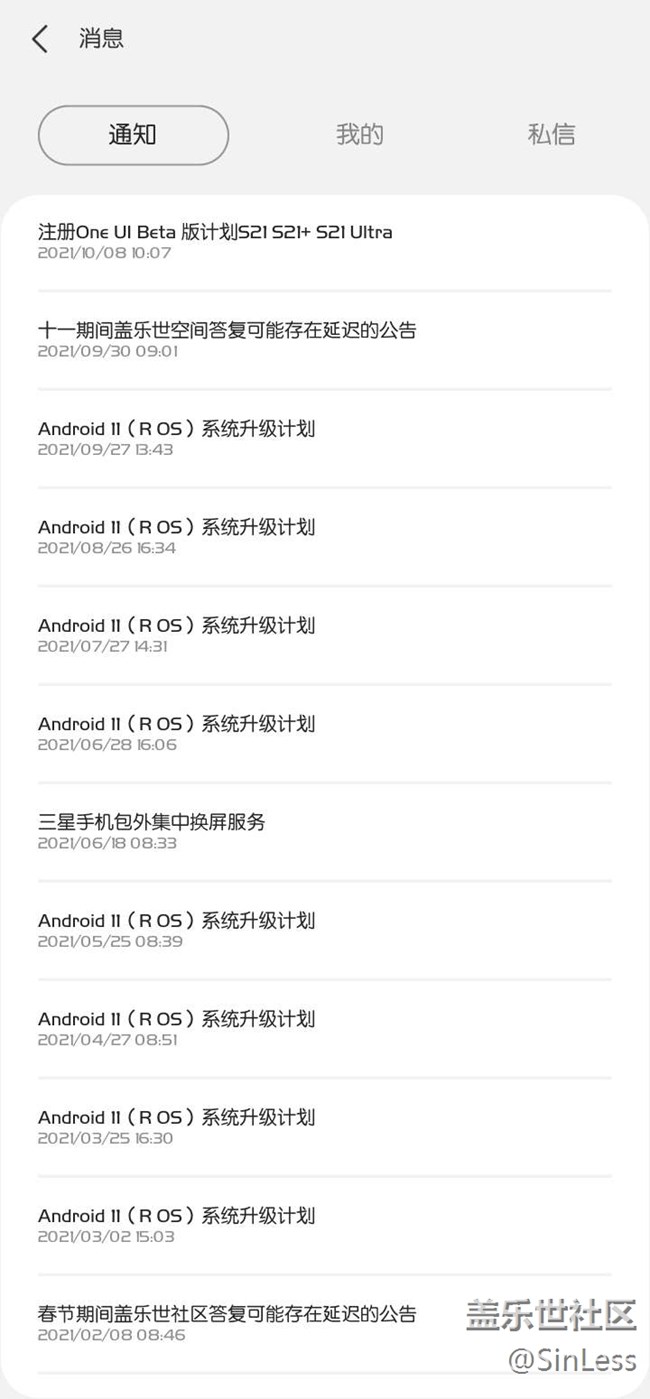Select the 通知 tab
The width and height of the screenshot is (650, 1399).
[x=133, y=135]
